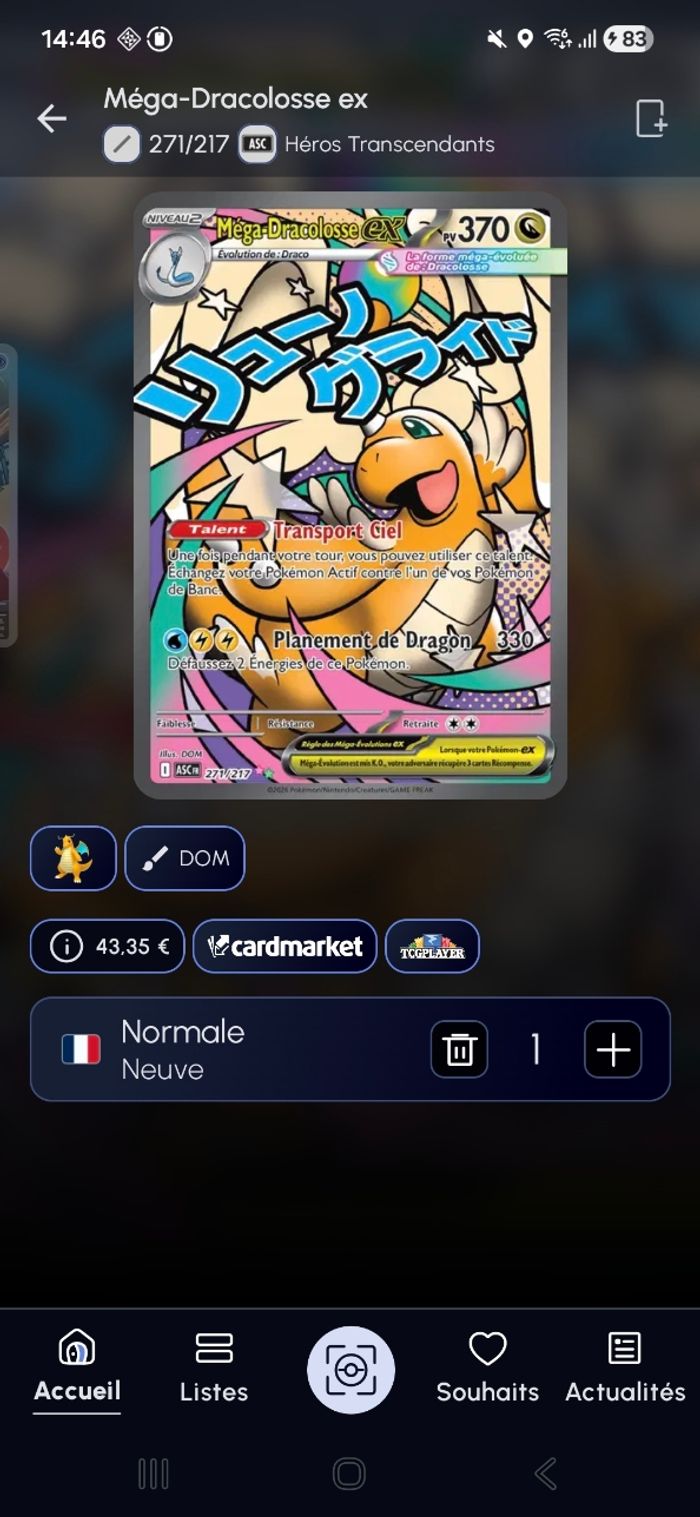
Task: Open the card scanner
Action: point(350,1370)
